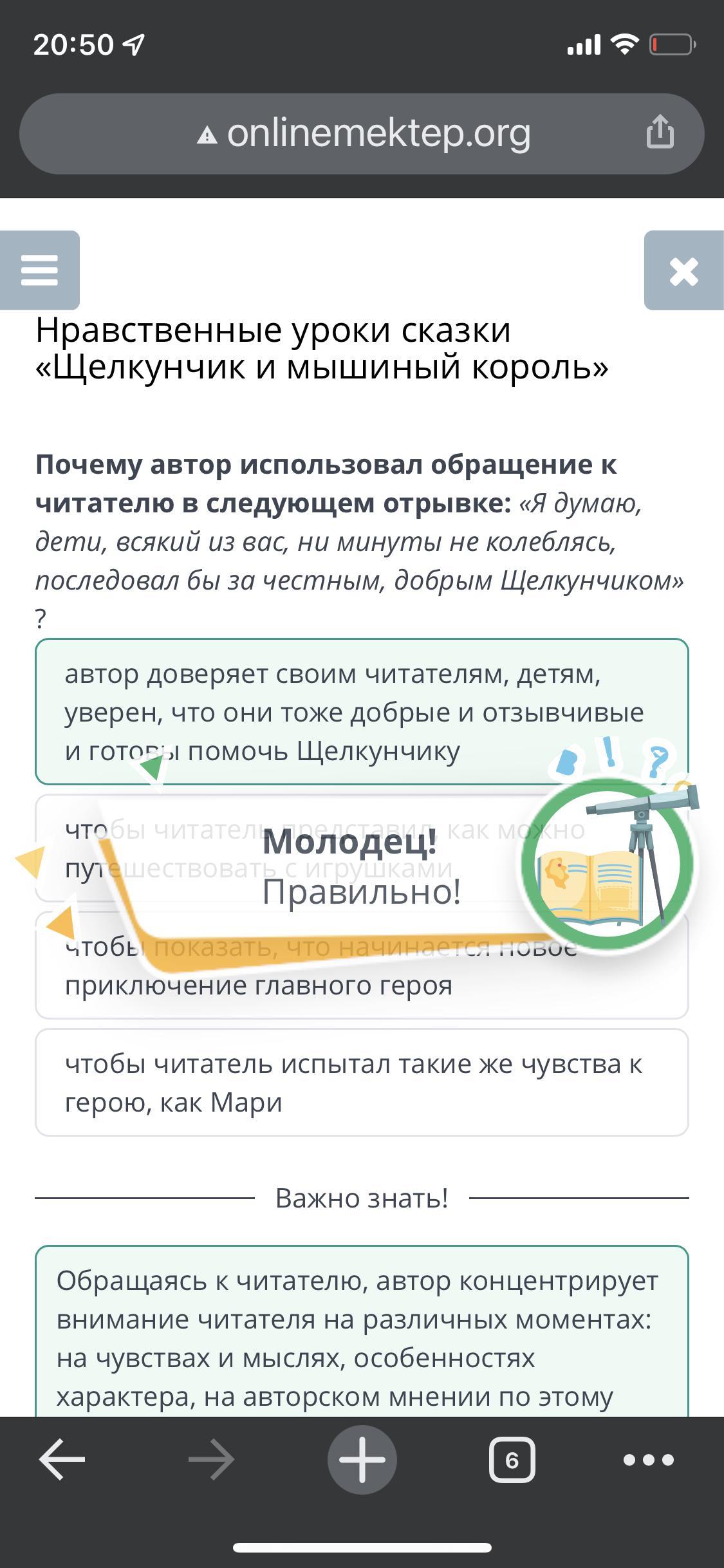Screen dimensions: 724x1568
Task: Select answer 'такие же чувства, как Мари'
Action: 360,1083
